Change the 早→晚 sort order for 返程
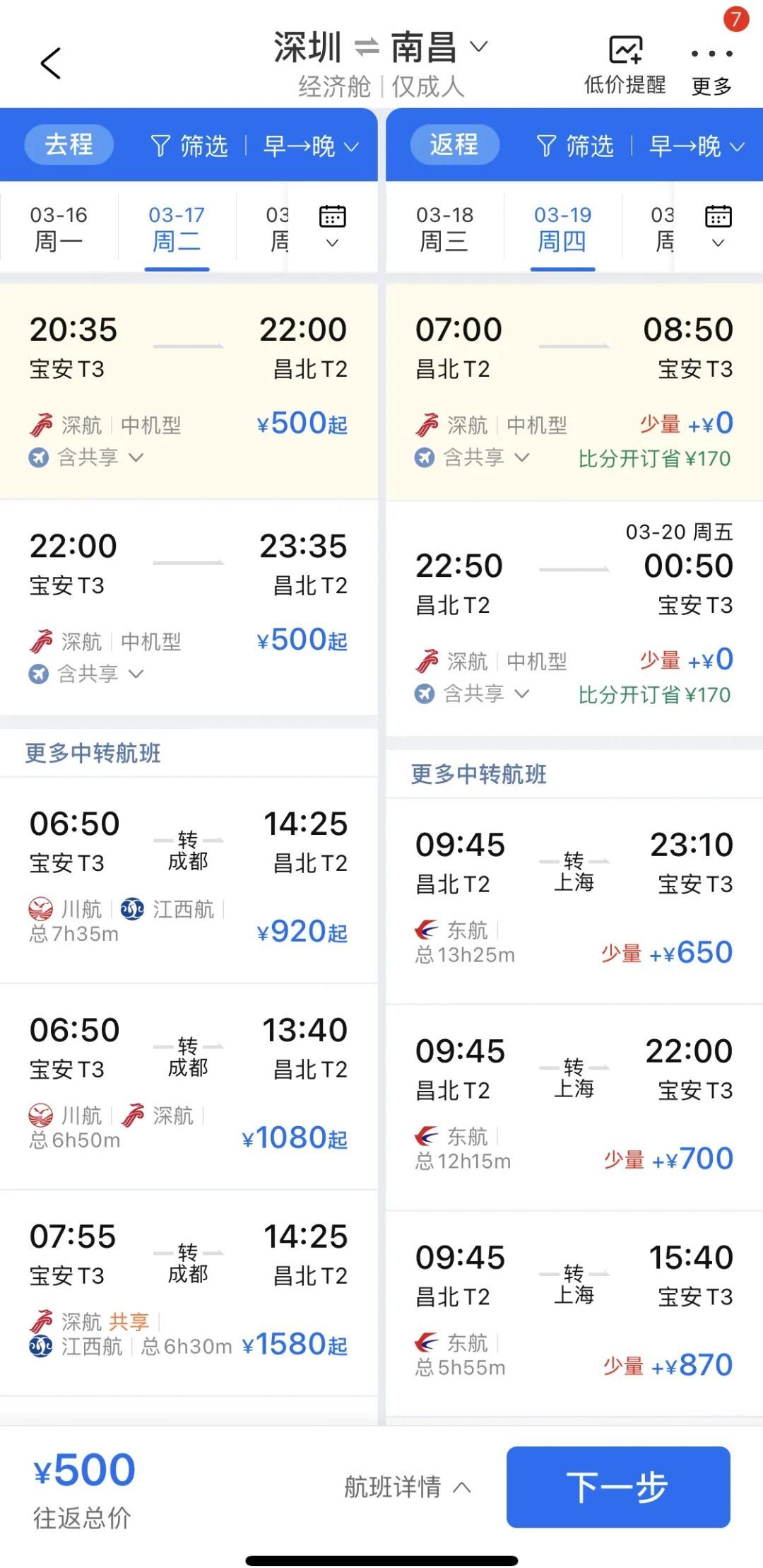Viewport: 763px width, 1568px height. [697, 146]
